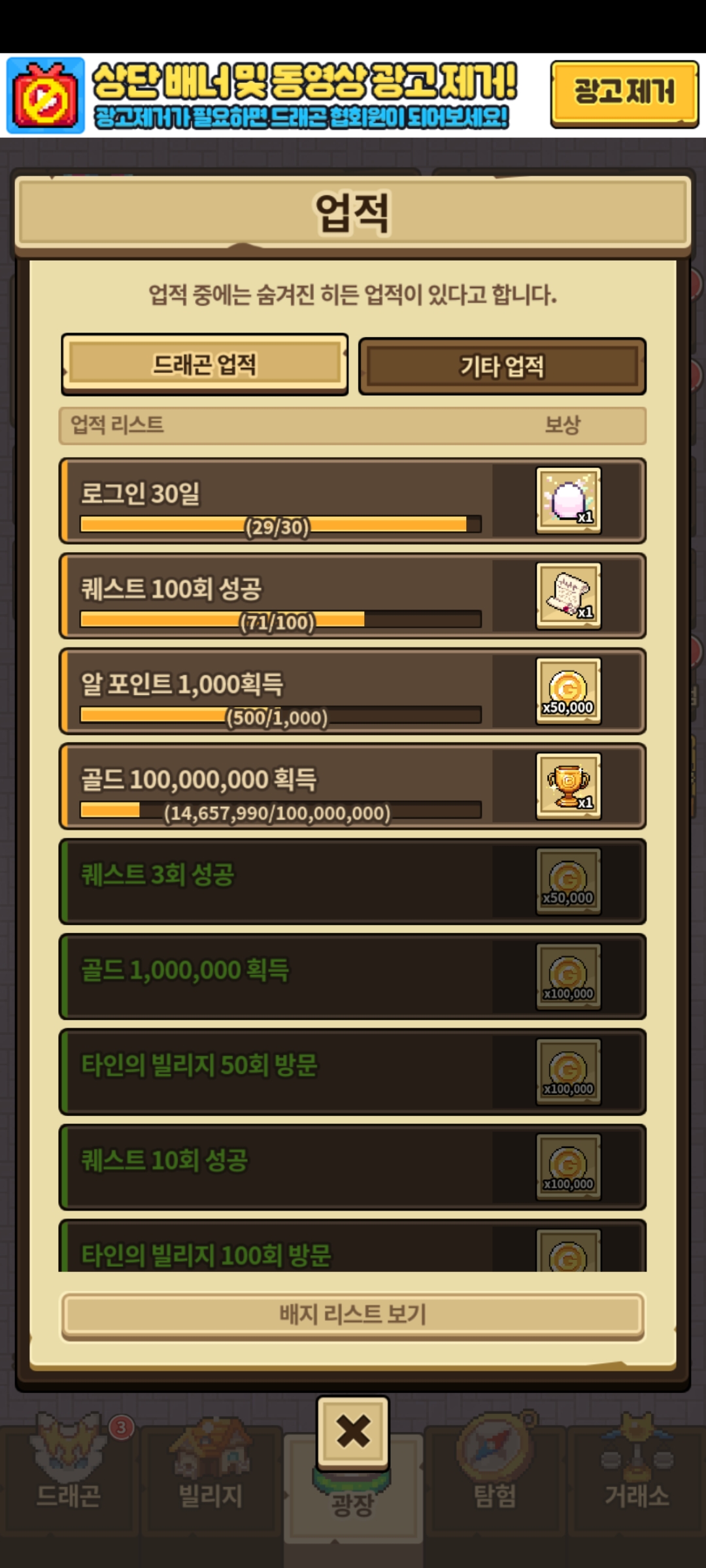Select the 로그인 30일 achievement row

pos(352,501)
